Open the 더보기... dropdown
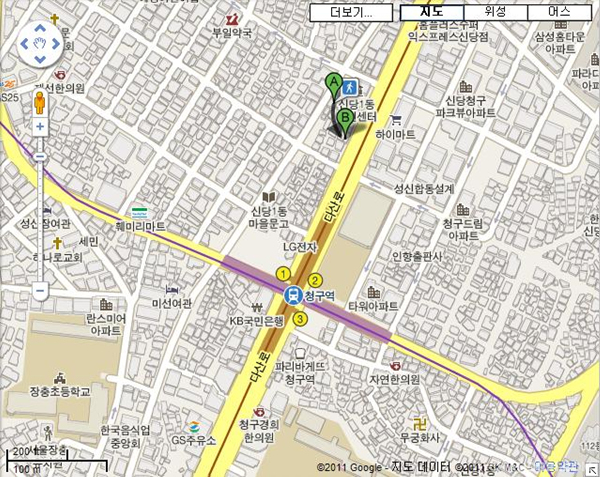This screenshot has height=477, width=600. [340, 13]
